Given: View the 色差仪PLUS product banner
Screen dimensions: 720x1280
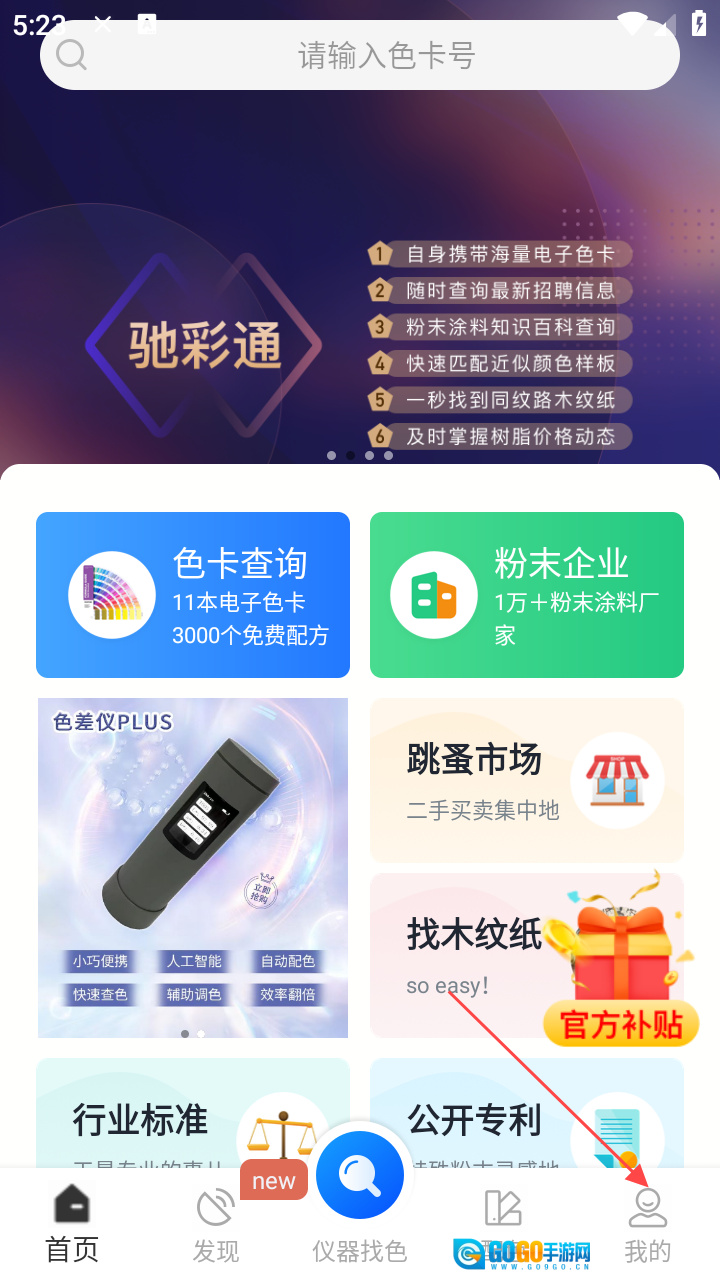Looking at the screenshot, I should (193, 867).
